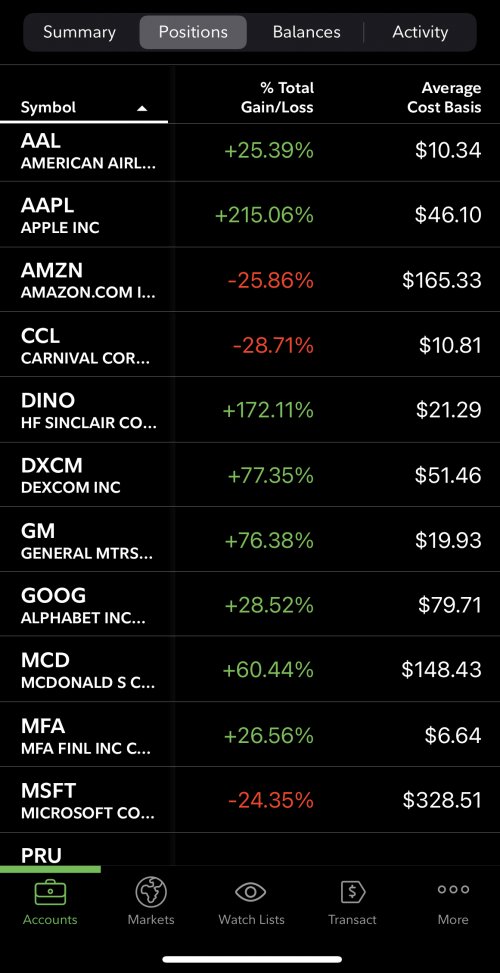The image size is (500, 973).
Task: Switch to the Summary tab
Action: coord(79,32)
